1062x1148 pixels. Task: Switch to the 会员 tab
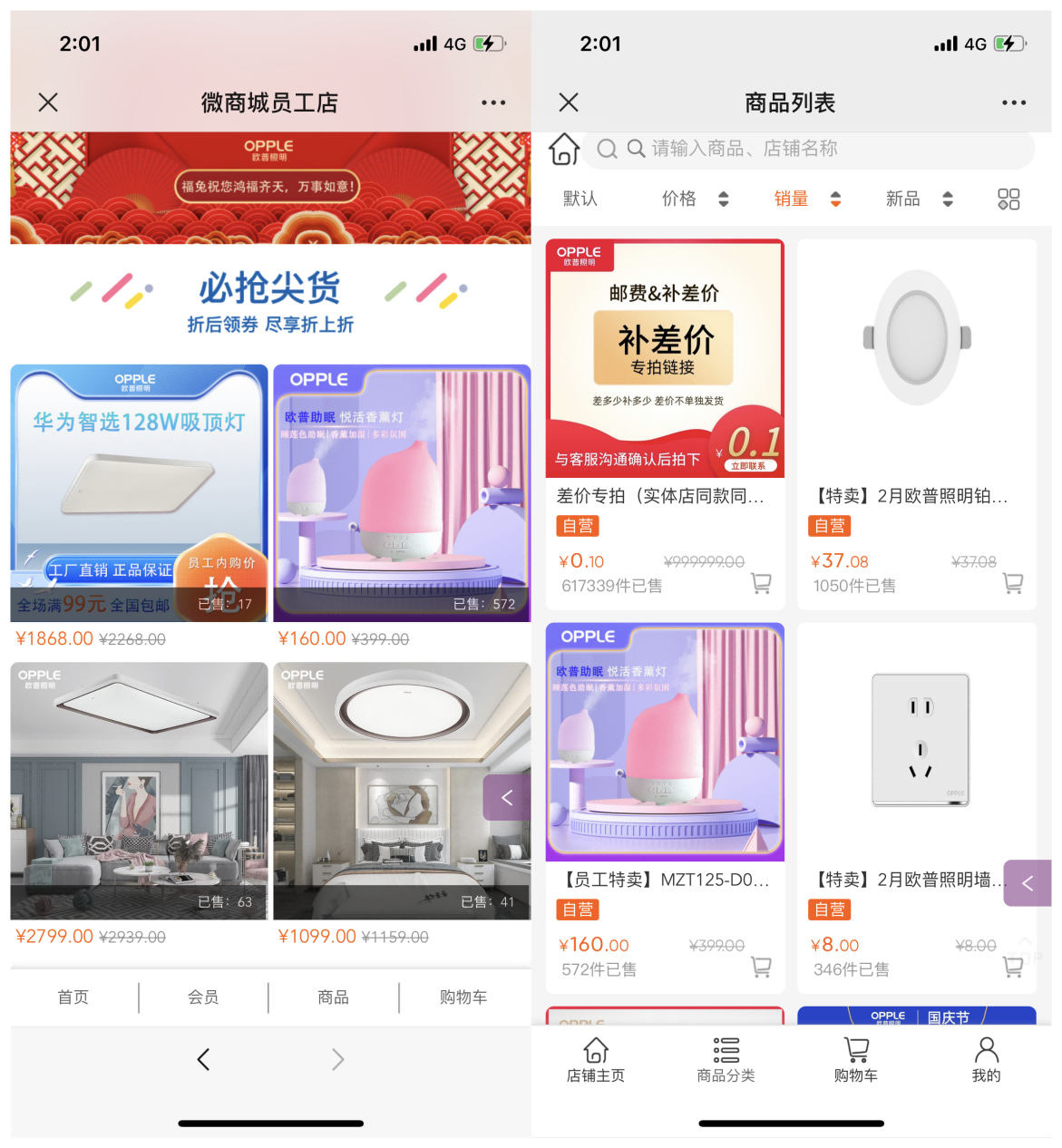203,997
